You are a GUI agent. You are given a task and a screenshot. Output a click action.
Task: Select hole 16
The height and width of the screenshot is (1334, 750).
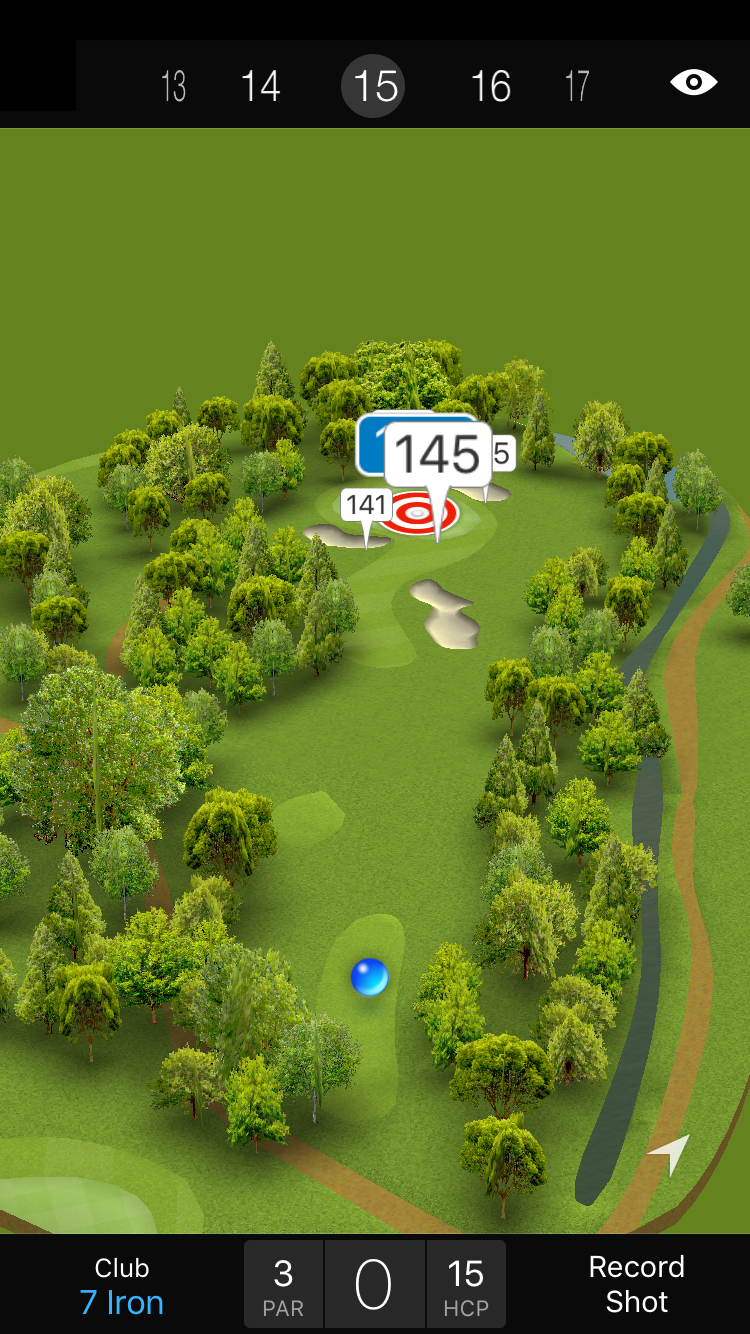pyautogui.click(x=491, y=87)
